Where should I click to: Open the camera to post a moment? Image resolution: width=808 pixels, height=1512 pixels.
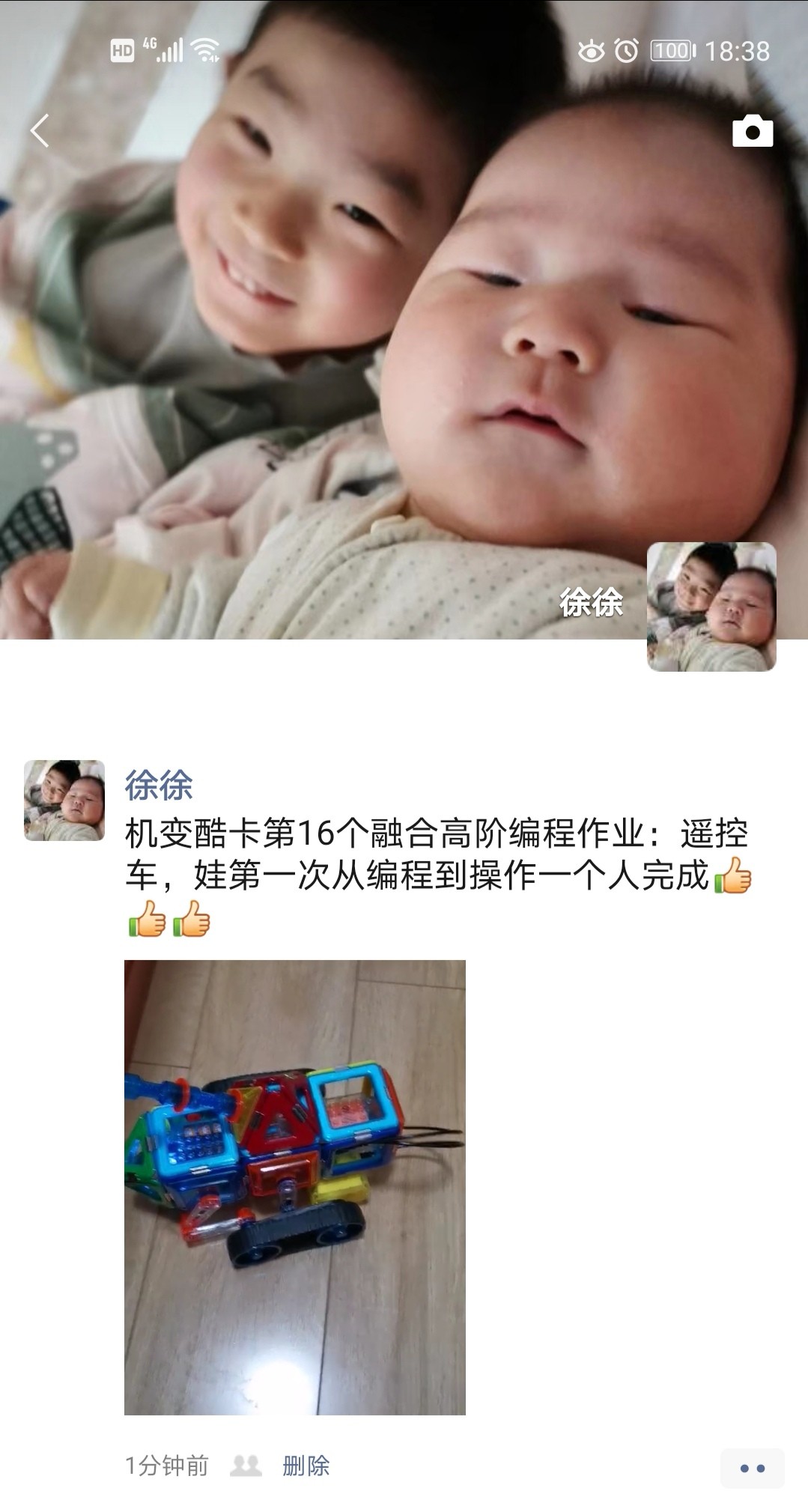click(x=752, y=131)
